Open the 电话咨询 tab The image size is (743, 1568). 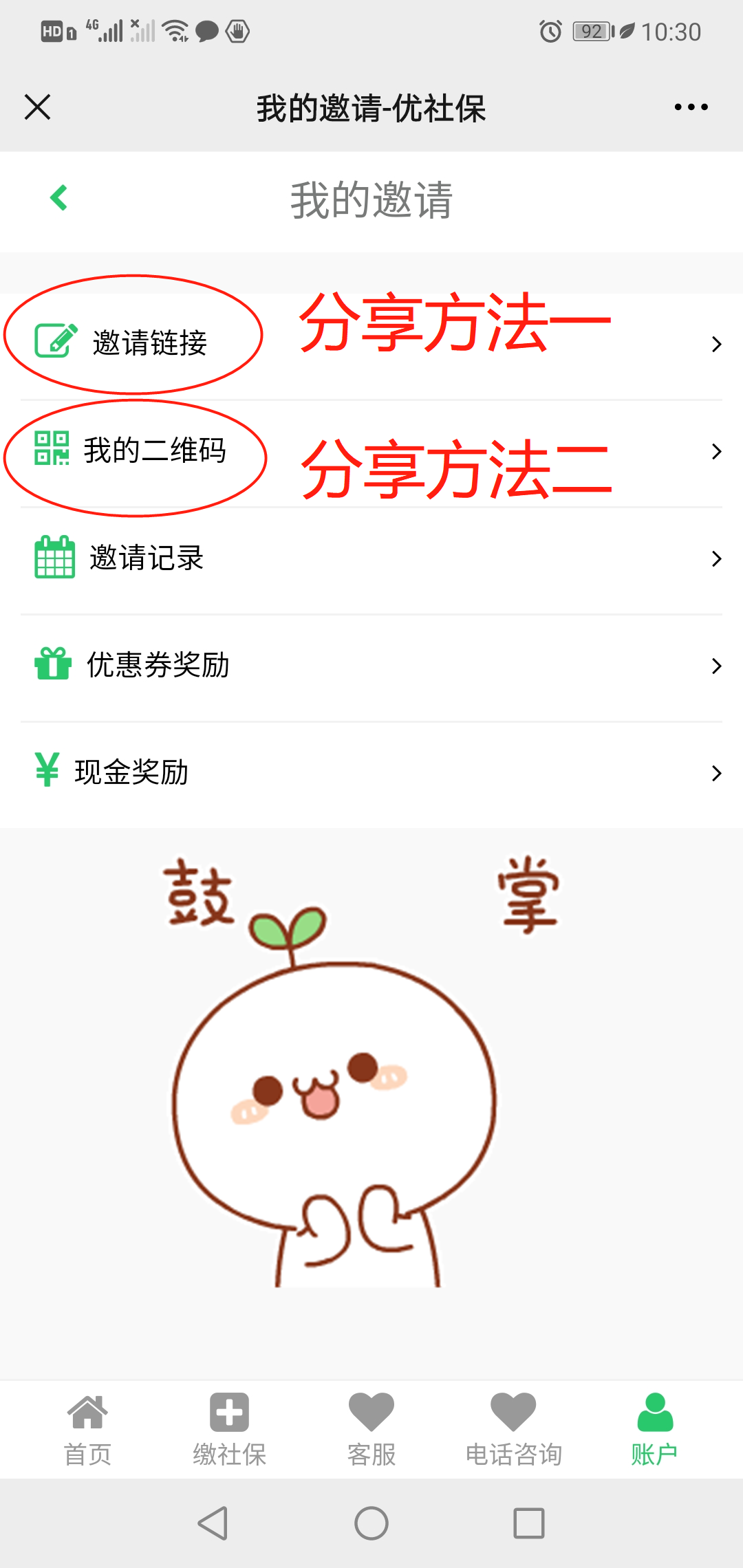(513, 1429)
